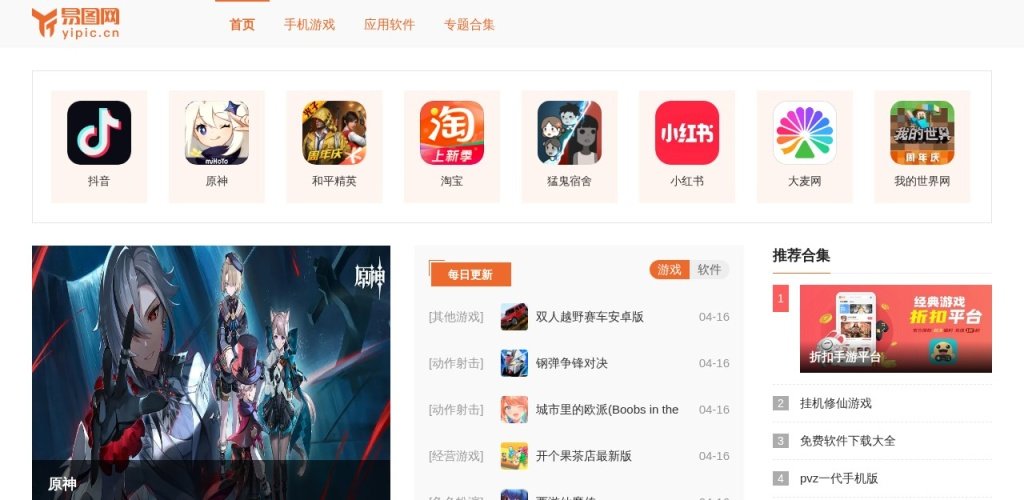Open the 大麦网 app tile

click(804, 145)
